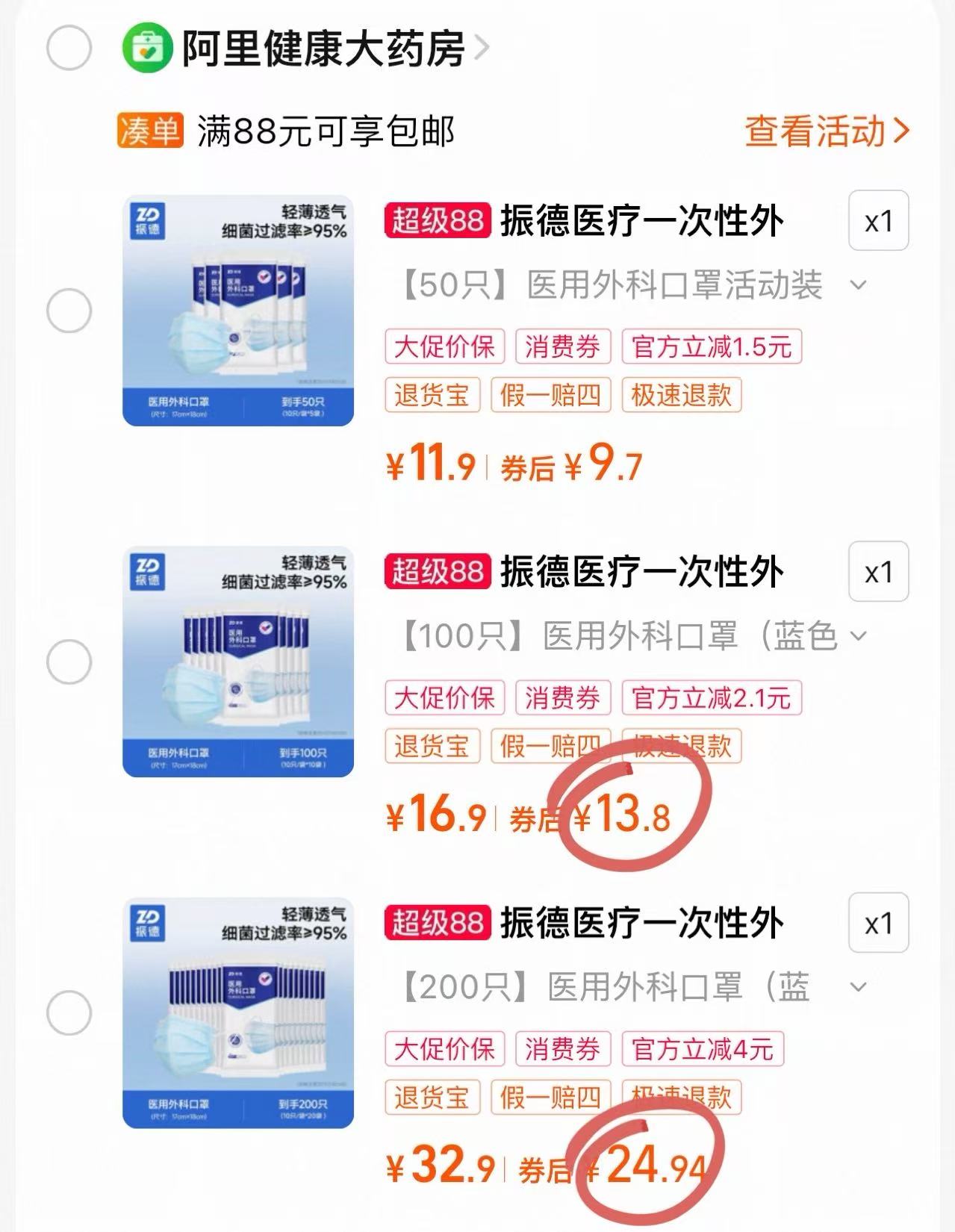Click the Ali Health Pharmacy green store icon
Viewport: 955px width, 1232px height.
(146, 49)
